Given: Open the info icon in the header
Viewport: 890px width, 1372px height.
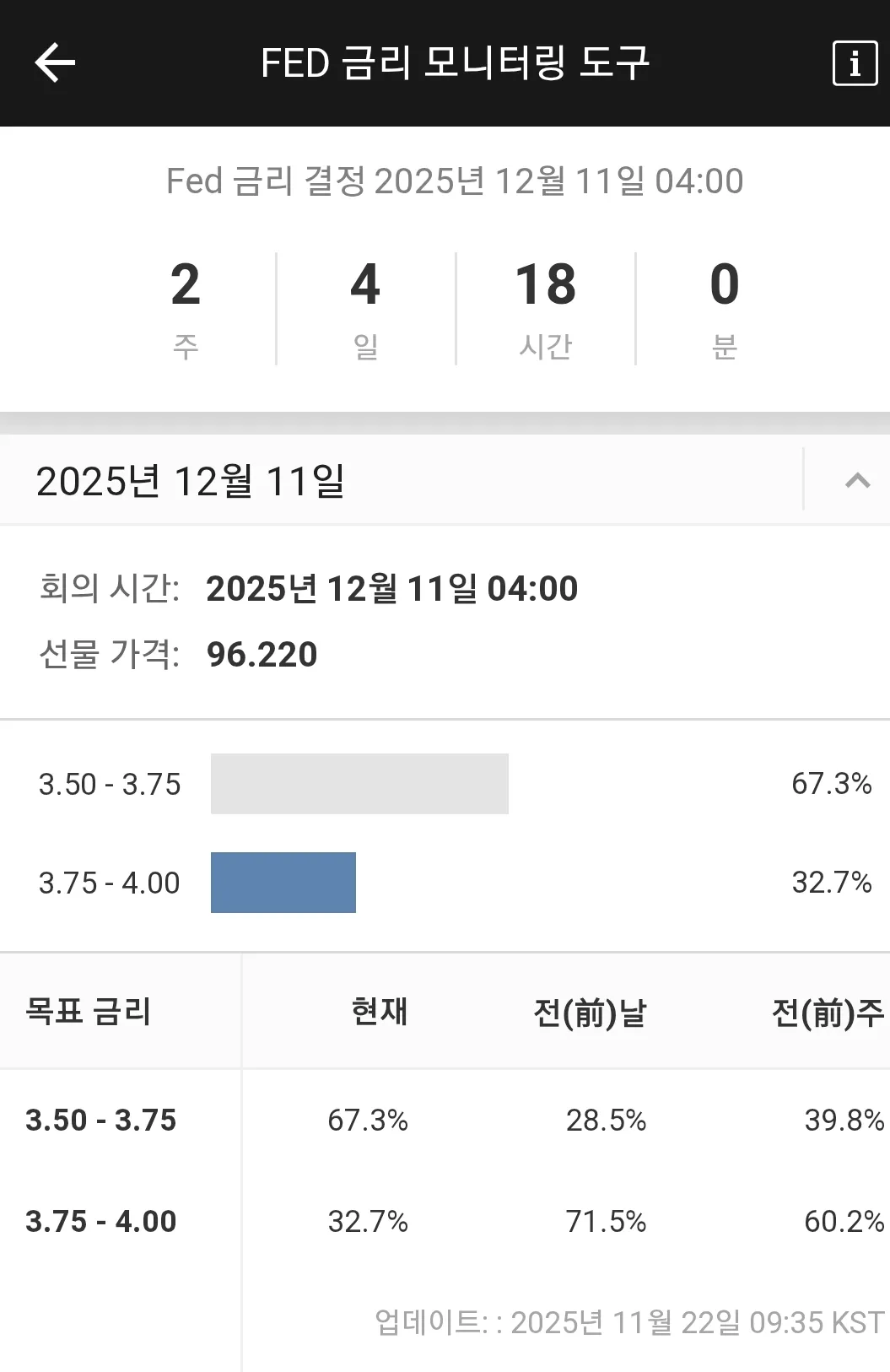Looking at the screenshot, I should click(x=855, y=63).
